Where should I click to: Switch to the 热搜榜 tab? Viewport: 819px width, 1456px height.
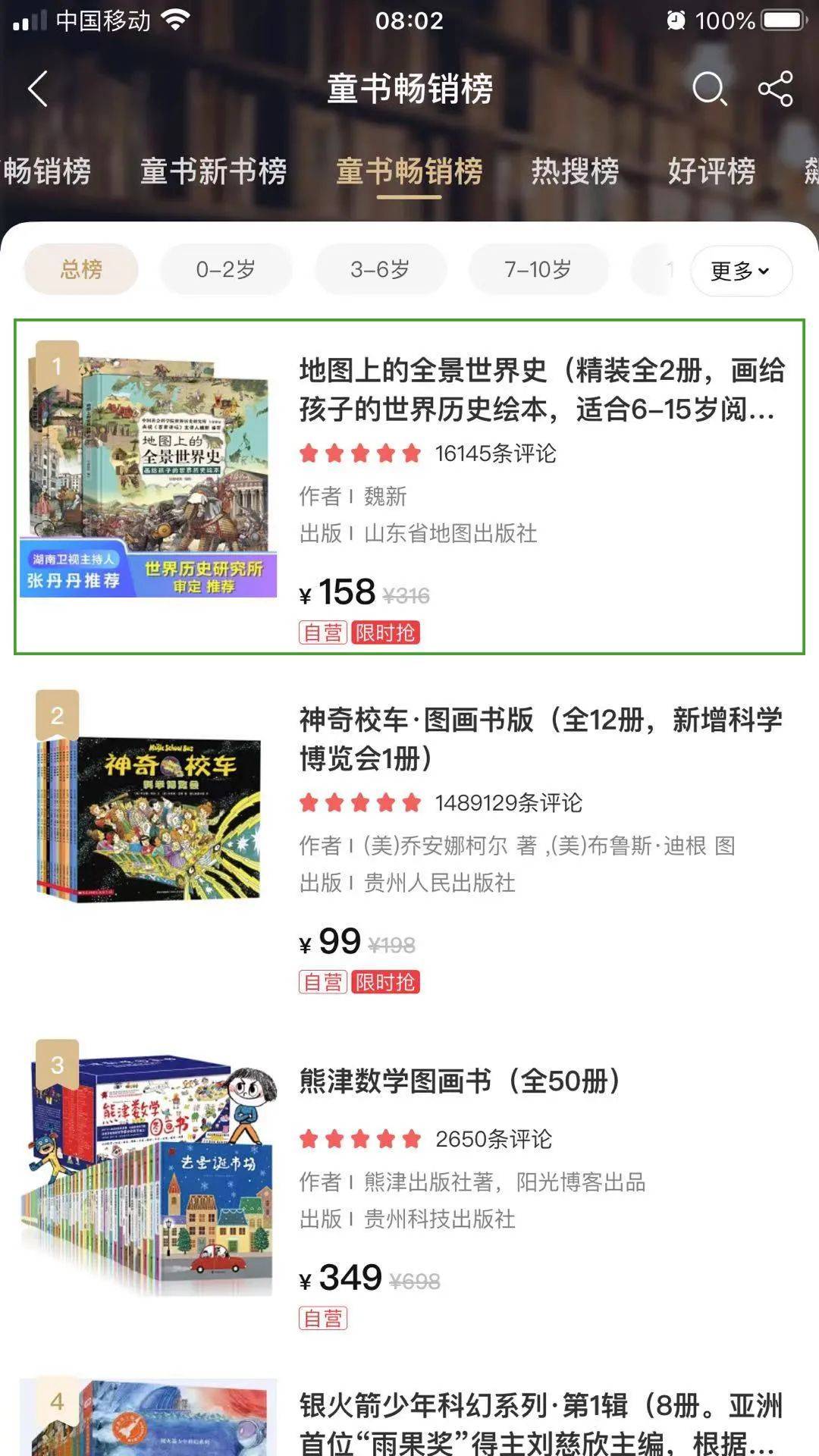(575, 171)
